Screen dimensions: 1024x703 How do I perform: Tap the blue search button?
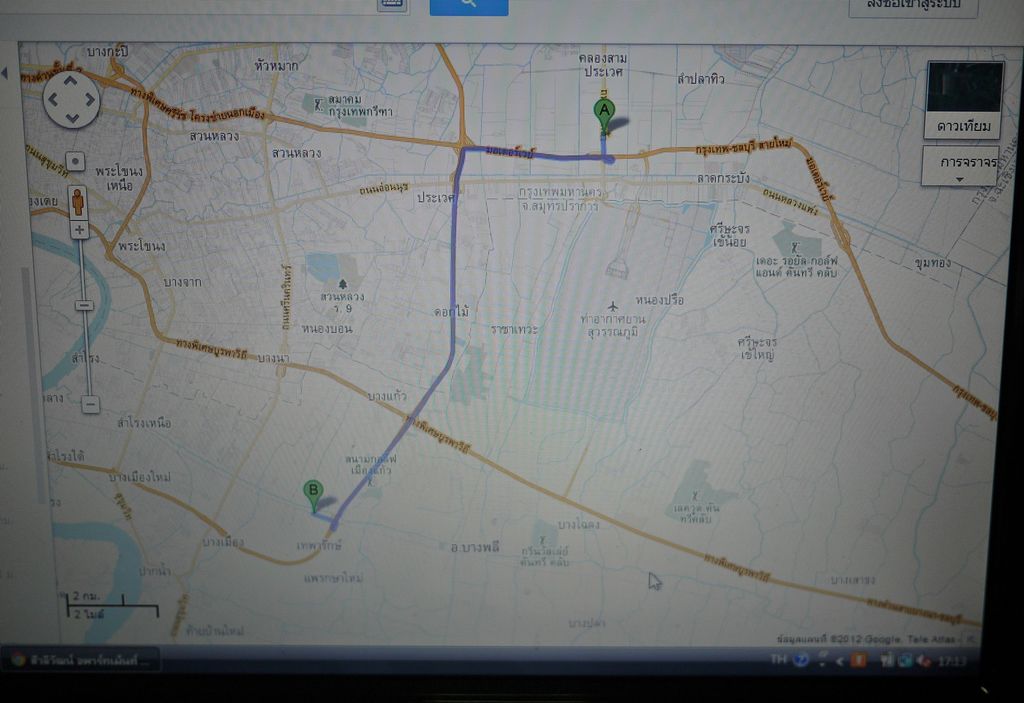click(468, 6)
